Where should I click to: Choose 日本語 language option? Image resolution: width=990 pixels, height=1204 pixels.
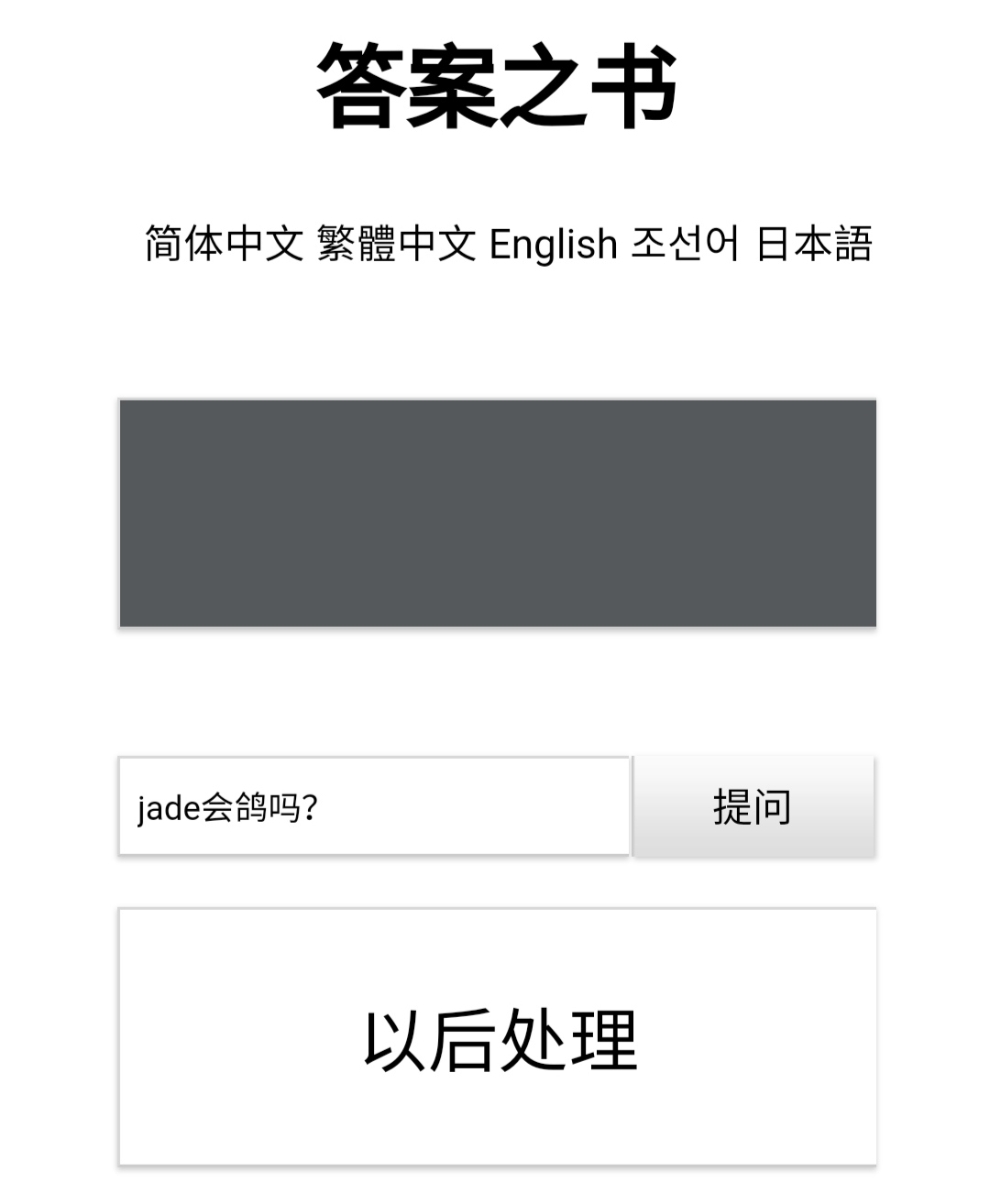pyautogui.click(x=814, y=245)
